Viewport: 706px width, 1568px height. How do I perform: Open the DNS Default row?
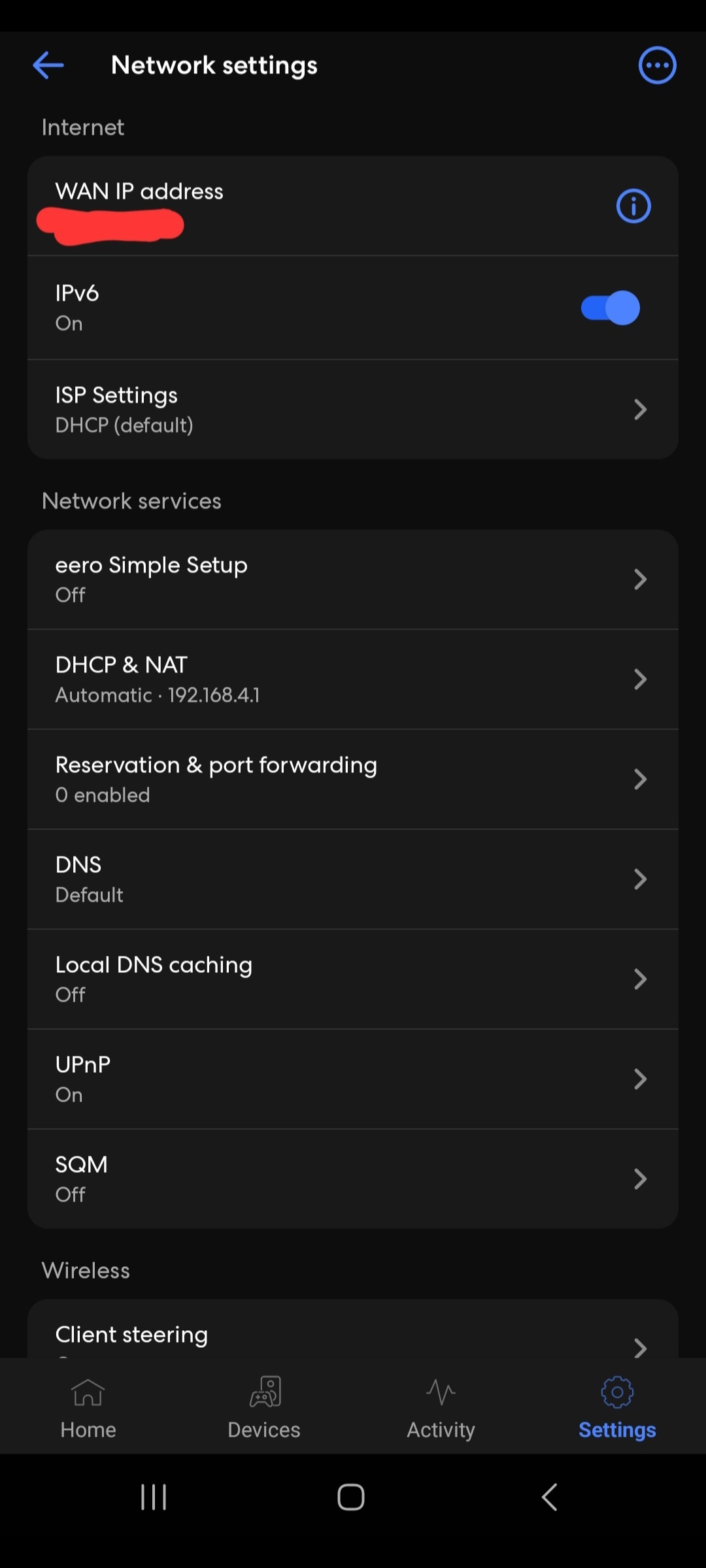[353, 879]
